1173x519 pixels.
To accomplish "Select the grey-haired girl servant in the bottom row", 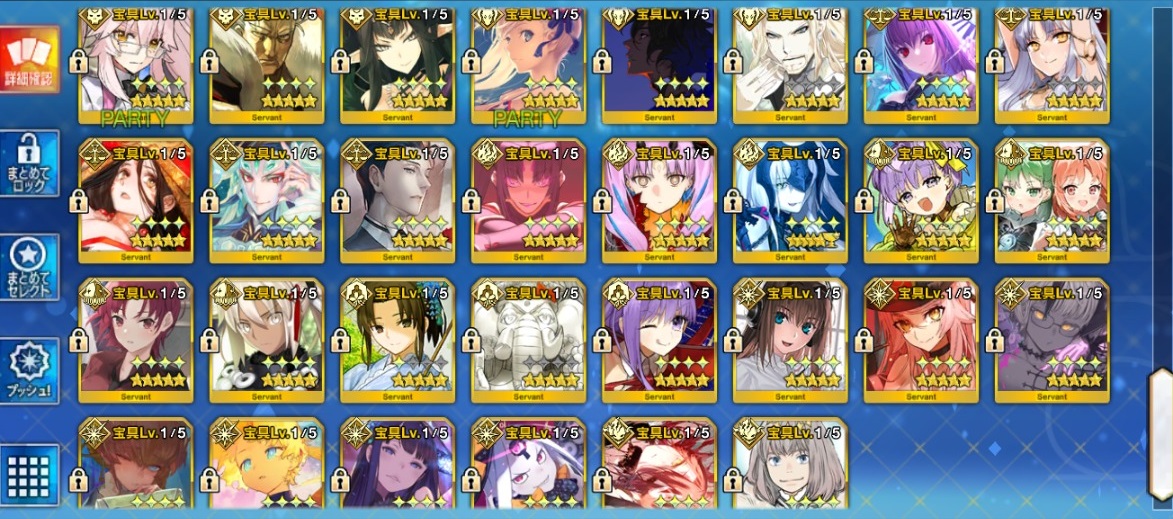I will (x=790, y=465).
